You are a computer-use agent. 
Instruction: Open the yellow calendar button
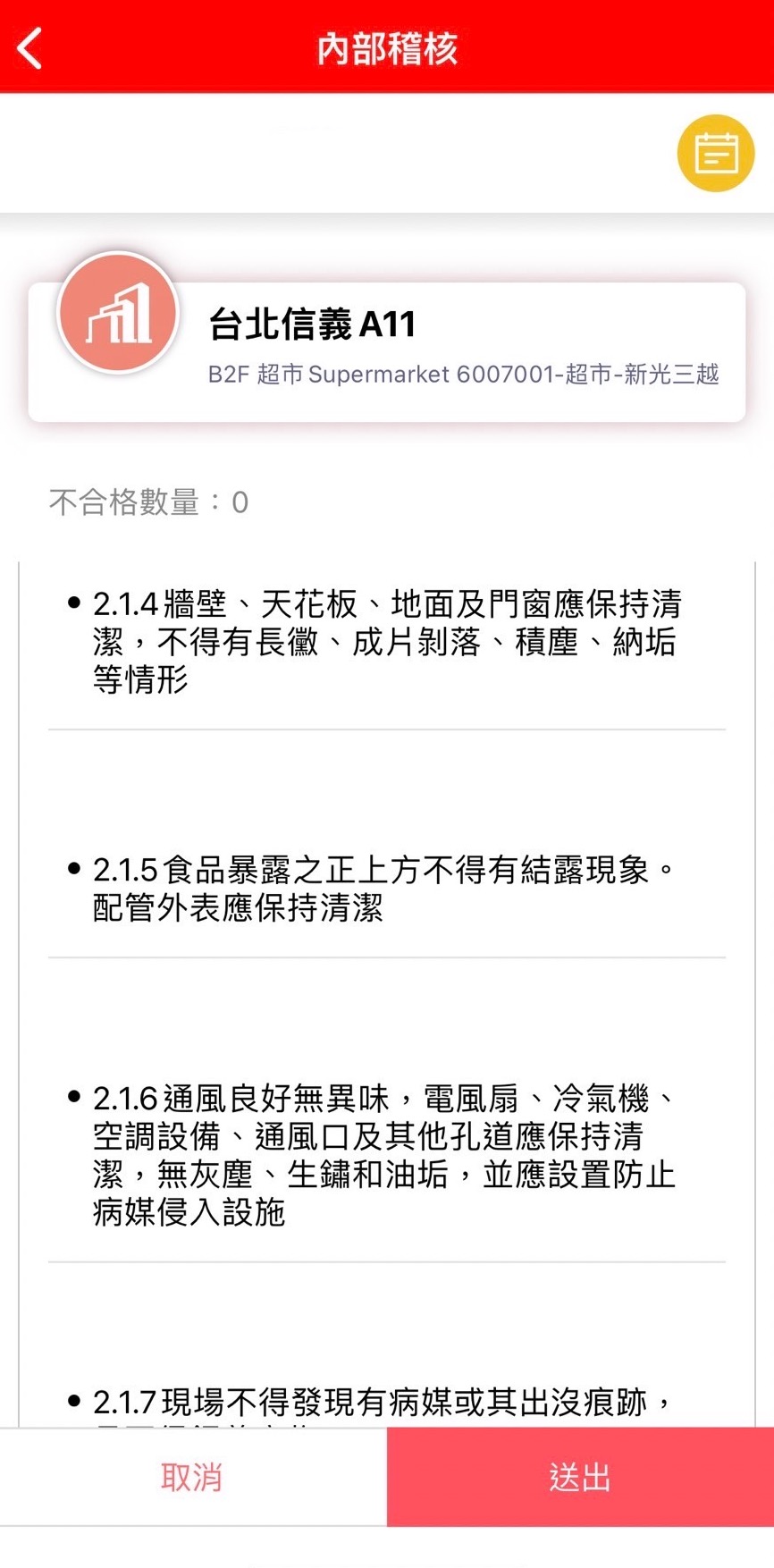coord(715,153)
